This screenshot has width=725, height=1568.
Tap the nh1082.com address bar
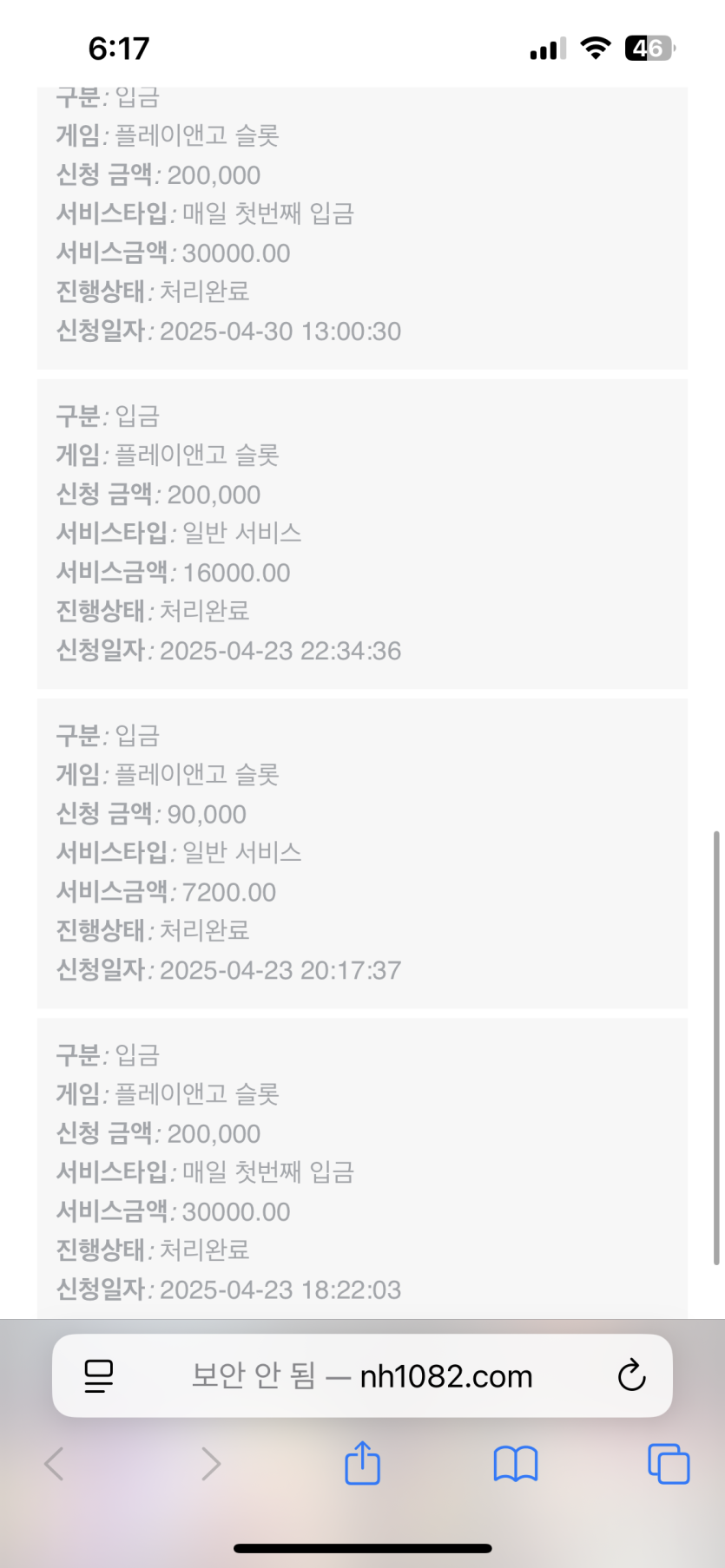pyautogui.click(x=362, y=1376)
